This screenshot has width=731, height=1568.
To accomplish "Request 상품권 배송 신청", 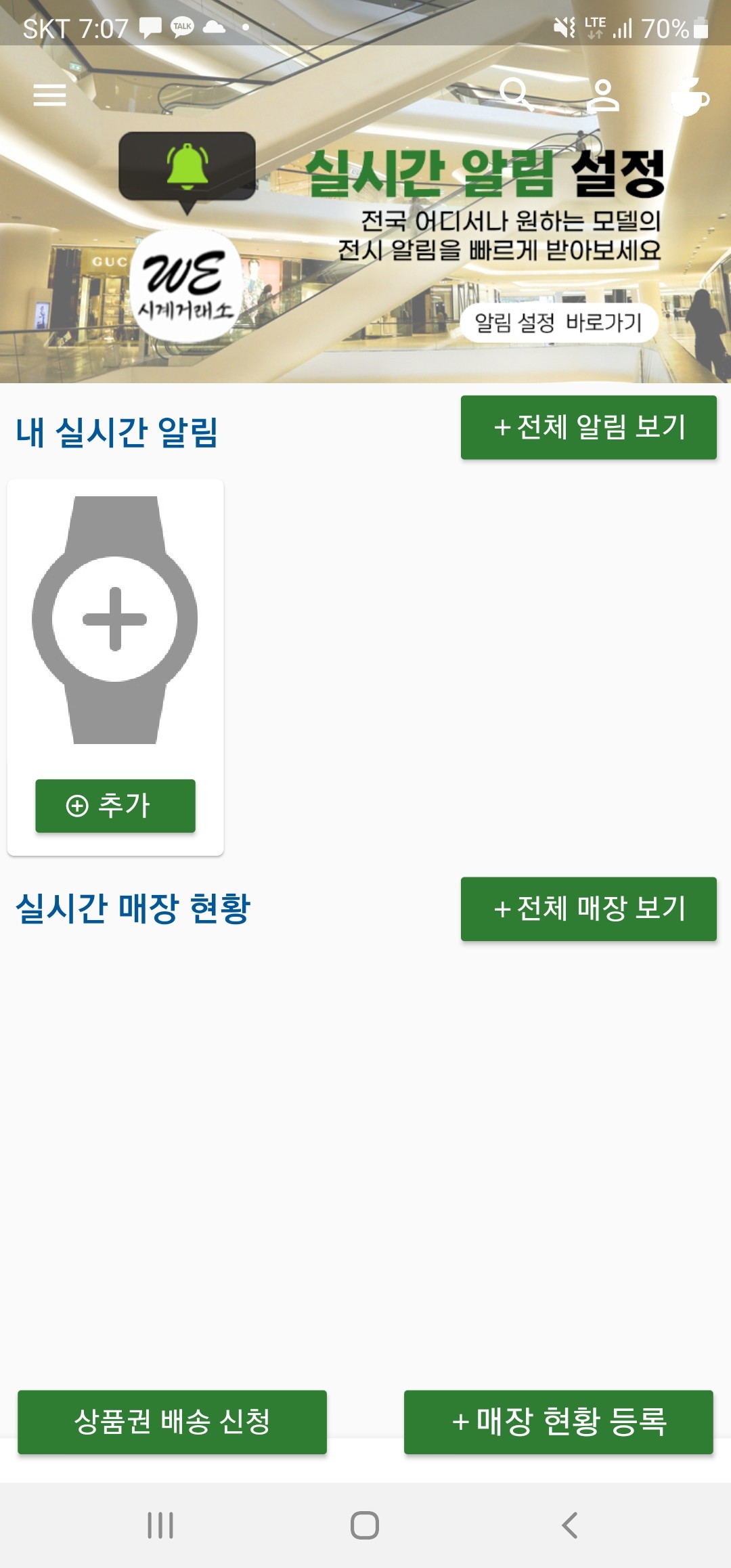I will click(x=172, y=1422).
